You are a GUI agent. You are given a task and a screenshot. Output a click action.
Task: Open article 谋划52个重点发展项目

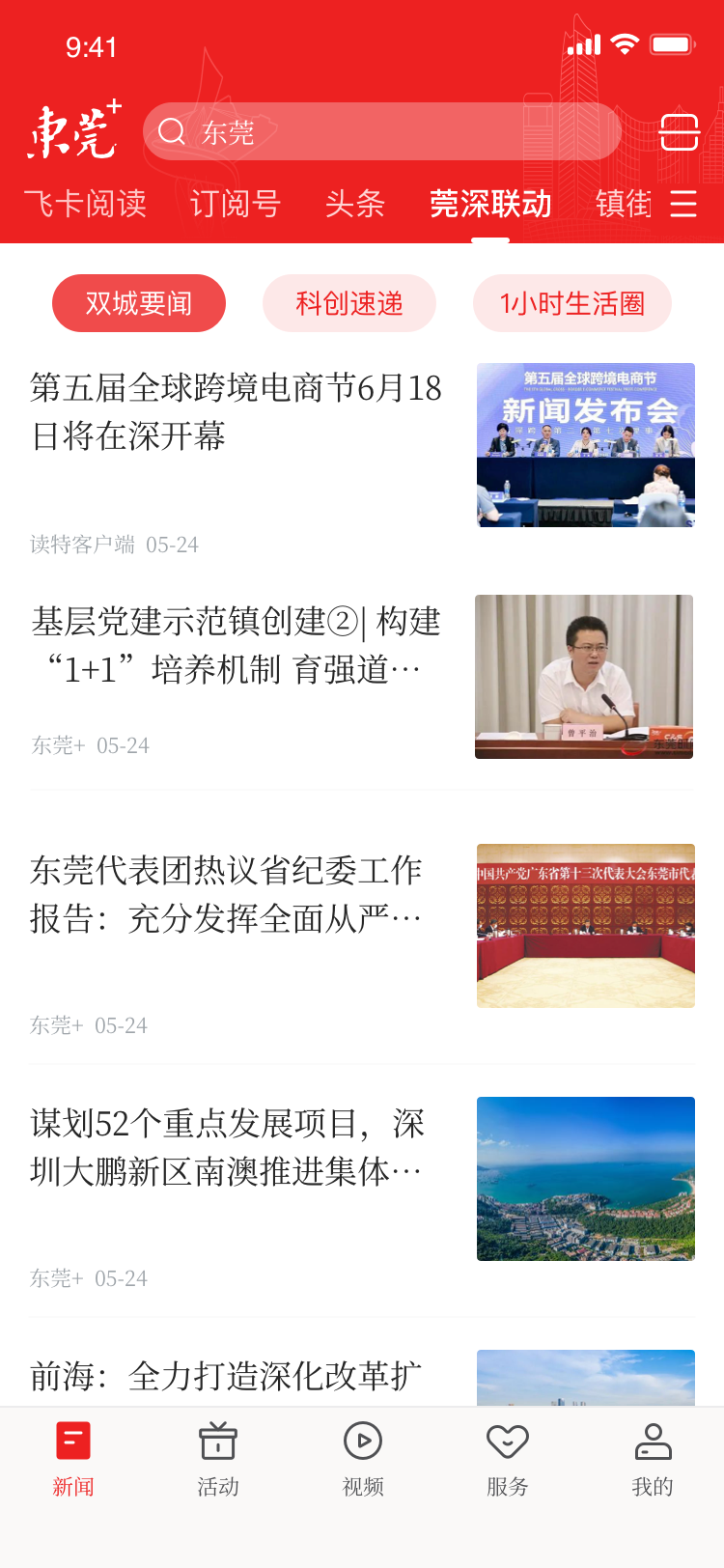click(227, 1147)
